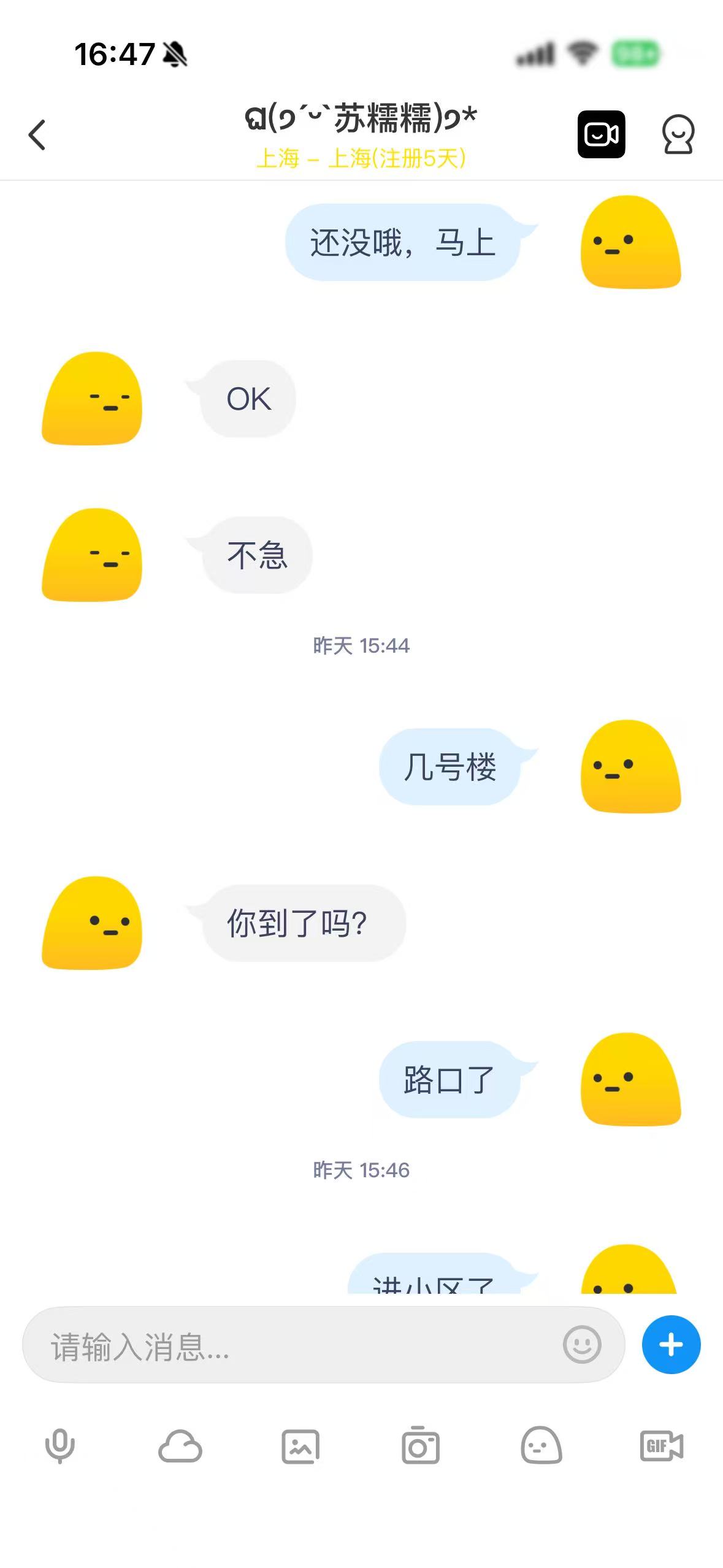Select the 几号楼 sent message bubble
This screenshot has width=723, height=1568.
tap(452, 766)
